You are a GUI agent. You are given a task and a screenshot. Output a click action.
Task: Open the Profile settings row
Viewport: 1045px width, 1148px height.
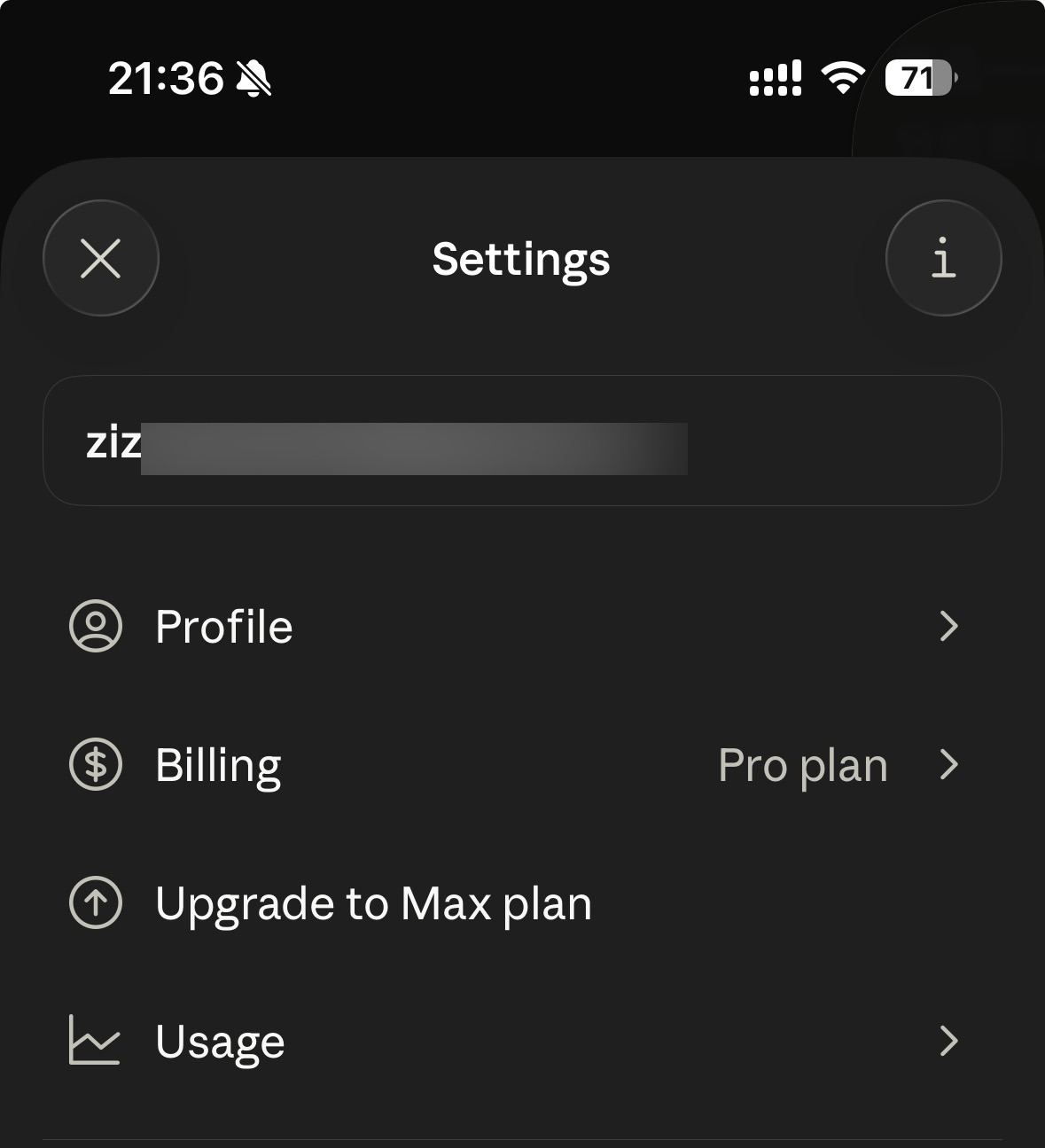(x=522, y=626)
